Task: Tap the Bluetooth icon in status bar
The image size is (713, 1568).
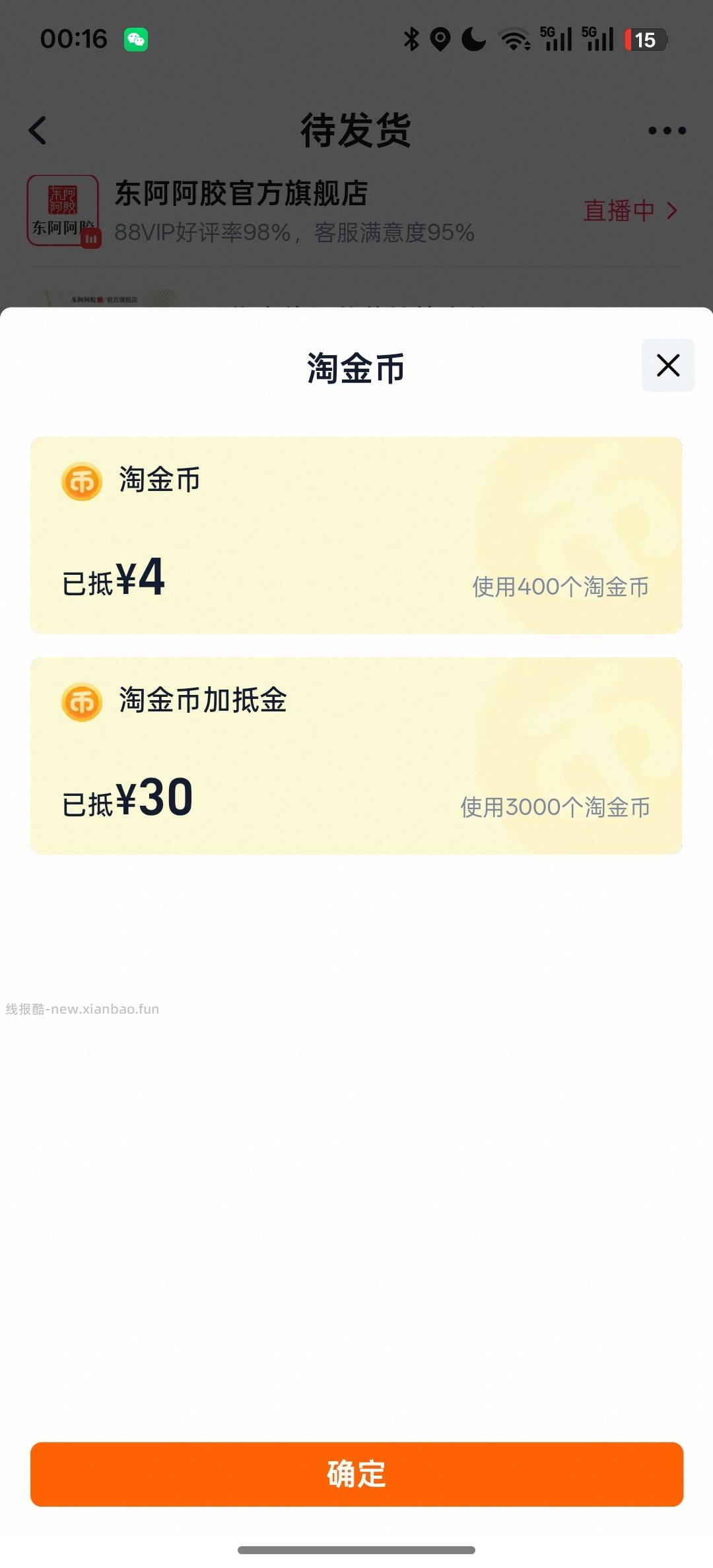Action: coord(411,40)
